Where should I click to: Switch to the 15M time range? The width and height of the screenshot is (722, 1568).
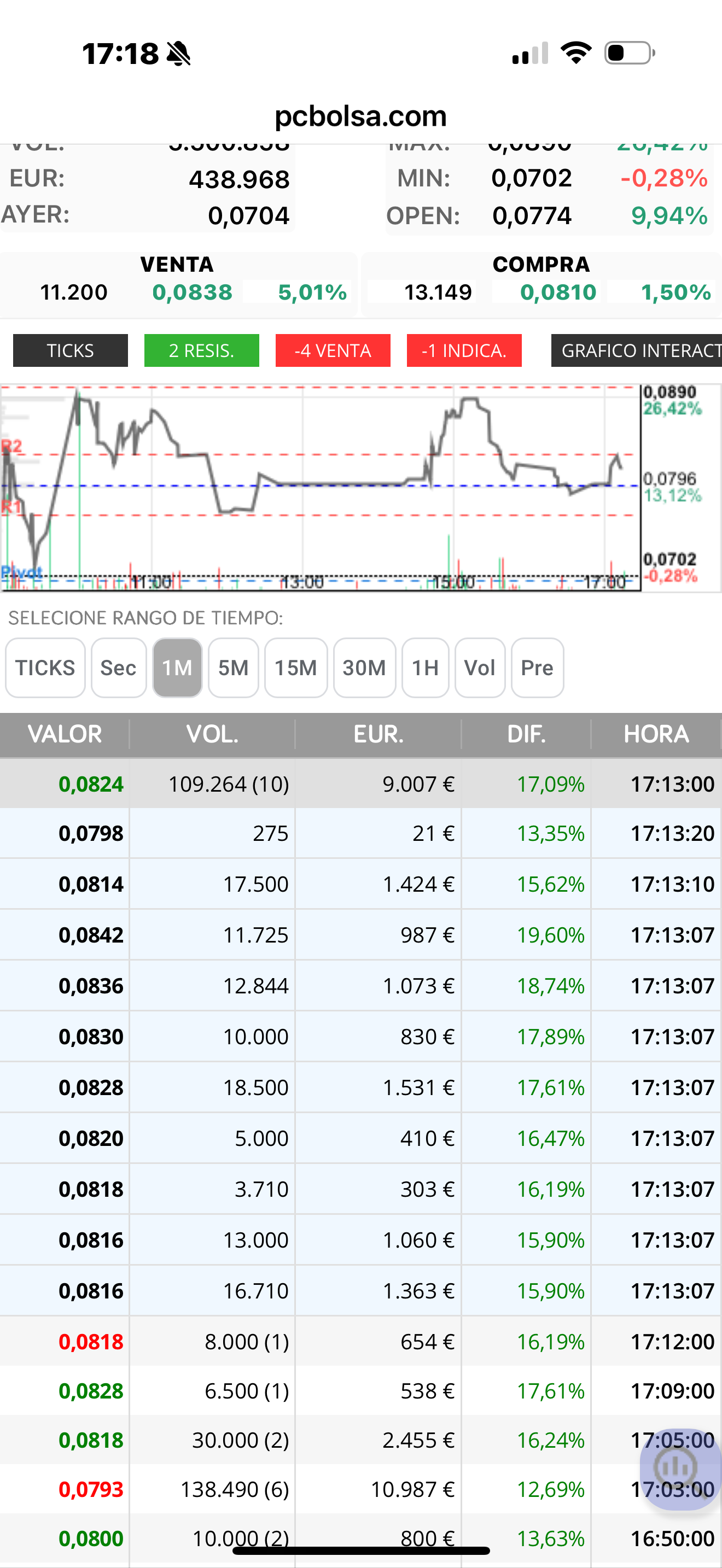296,668
